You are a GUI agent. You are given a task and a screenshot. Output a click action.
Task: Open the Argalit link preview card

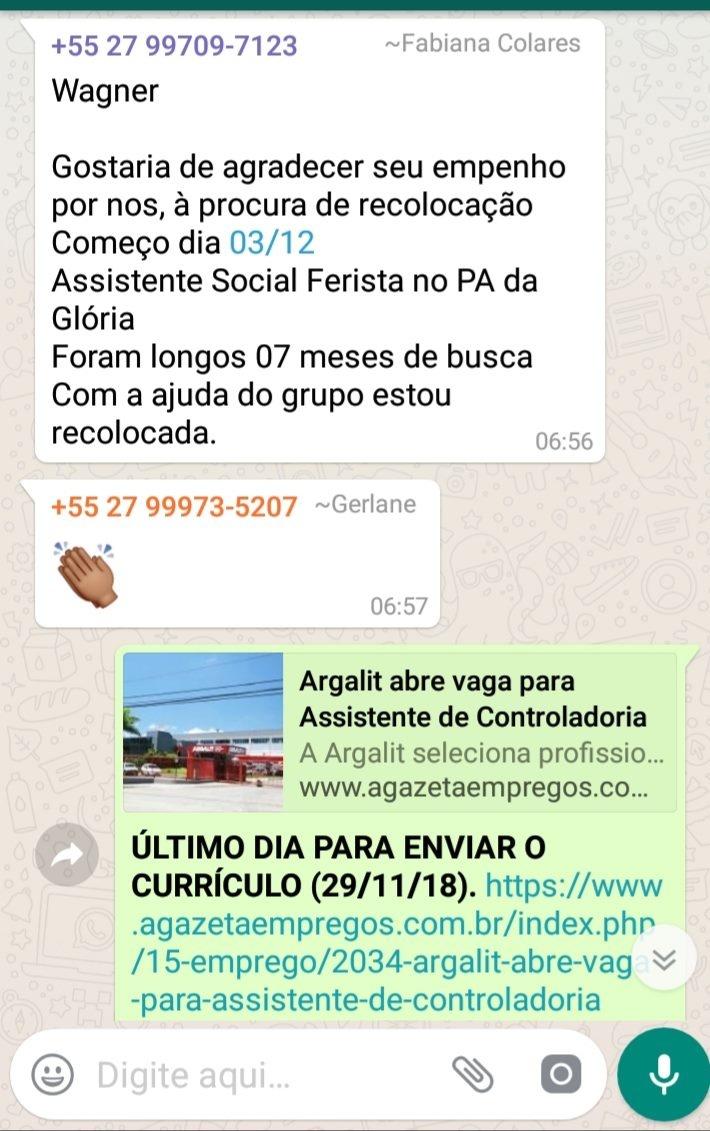[400, 732]
